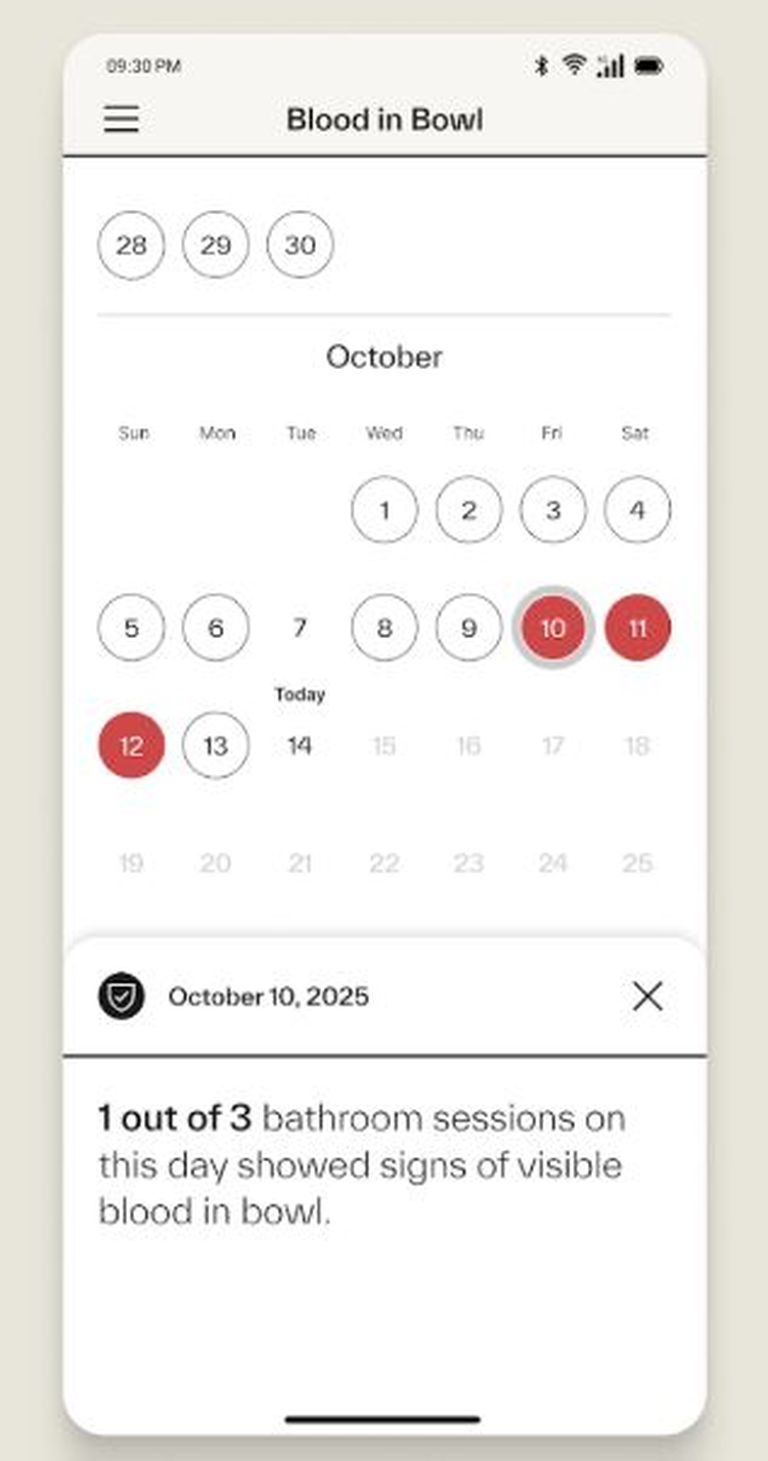The width and height of the screenshot is (768, 1461).
Task: Select September 30 on the calendar
Action: (300, 245)
